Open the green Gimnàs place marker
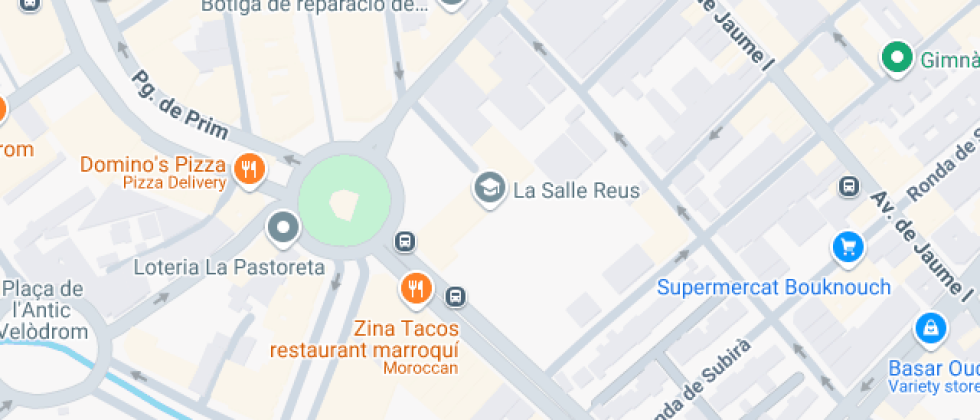980x420 pixels. pos(896,56)
